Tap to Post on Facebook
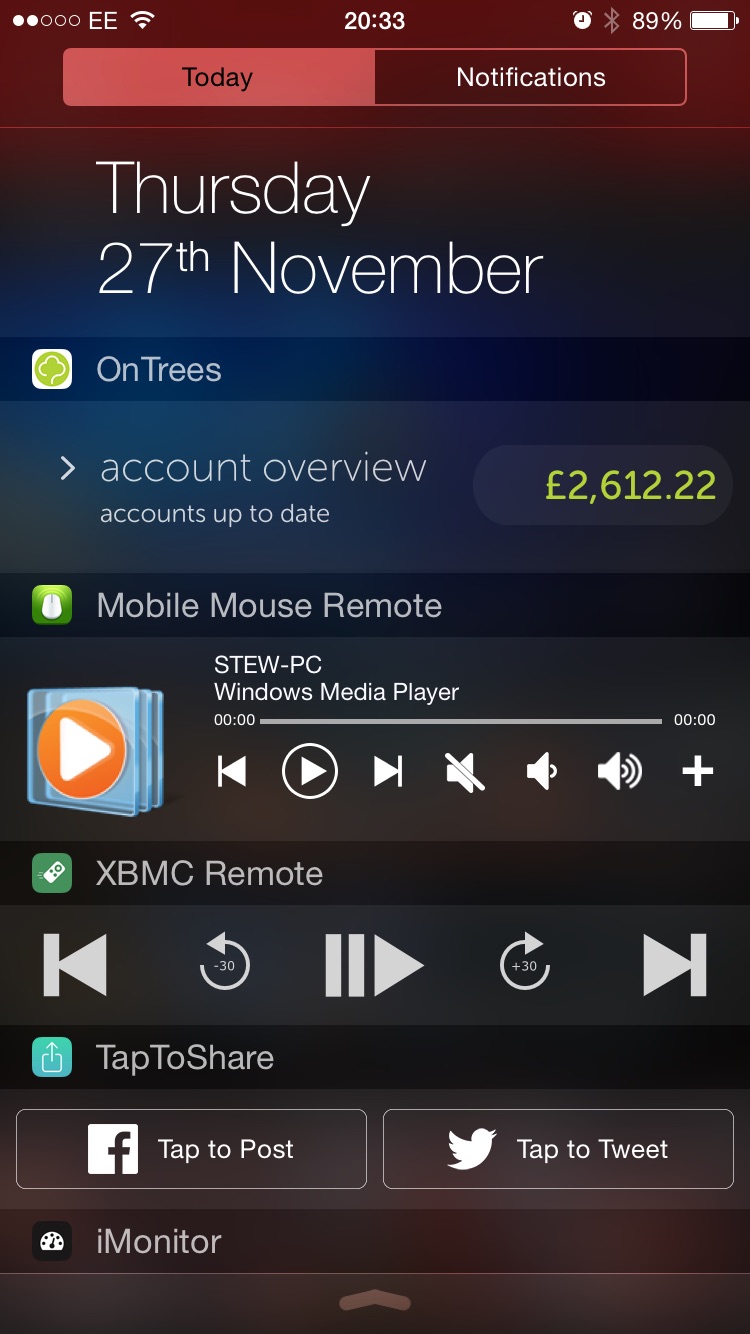750x1334 pixels. pos(191,1149)
